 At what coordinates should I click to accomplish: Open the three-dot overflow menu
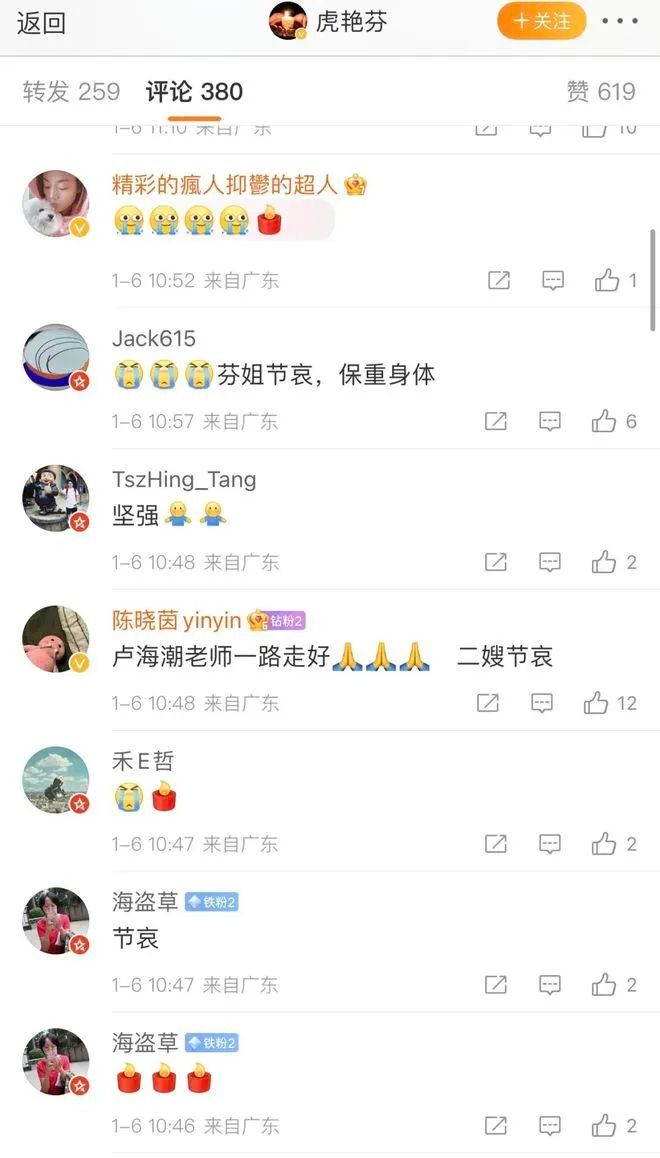pyautogui.click(x=620, y=21)
